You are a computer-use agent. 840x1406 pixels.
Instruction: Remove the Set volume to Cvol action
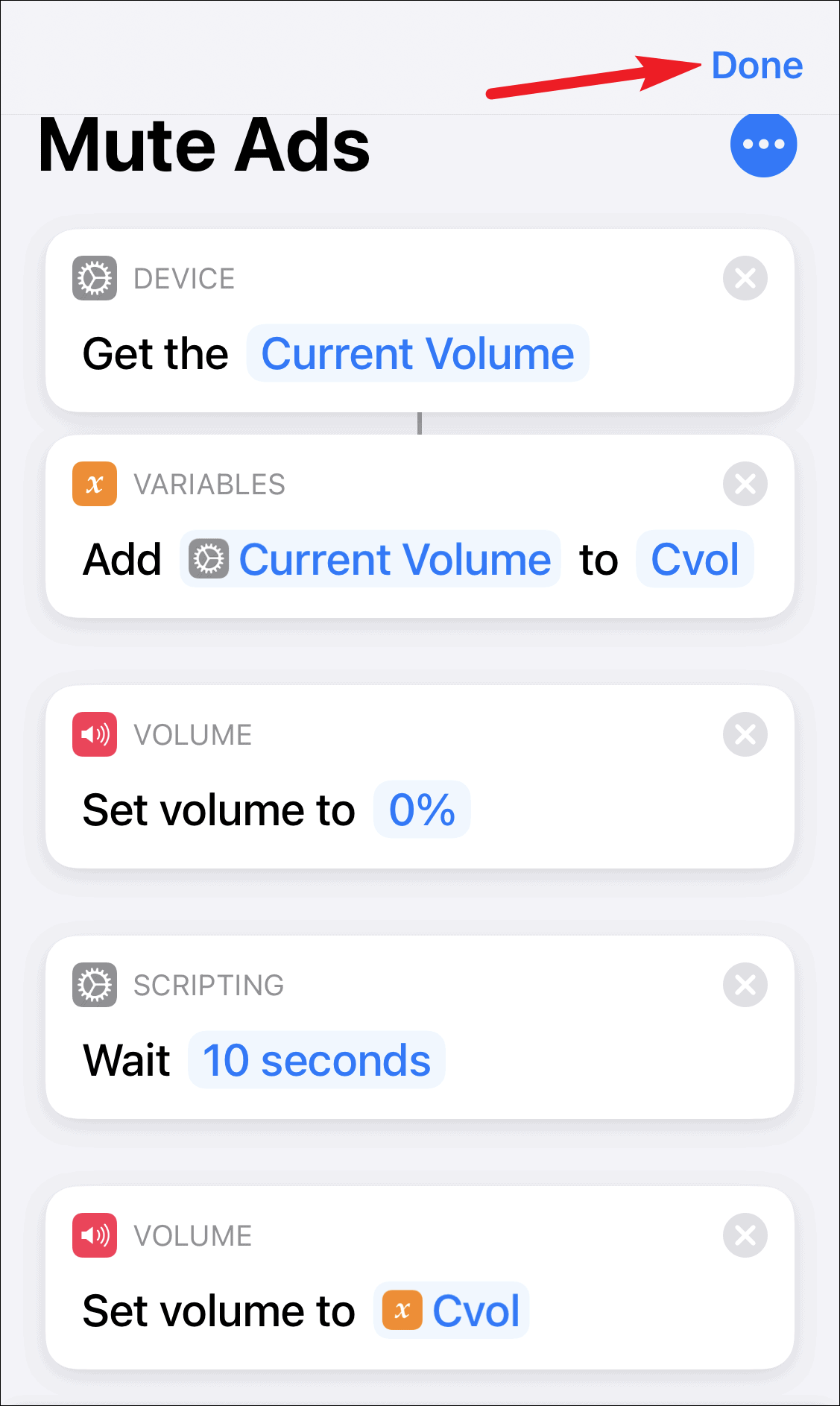(x=745, y=1236)
